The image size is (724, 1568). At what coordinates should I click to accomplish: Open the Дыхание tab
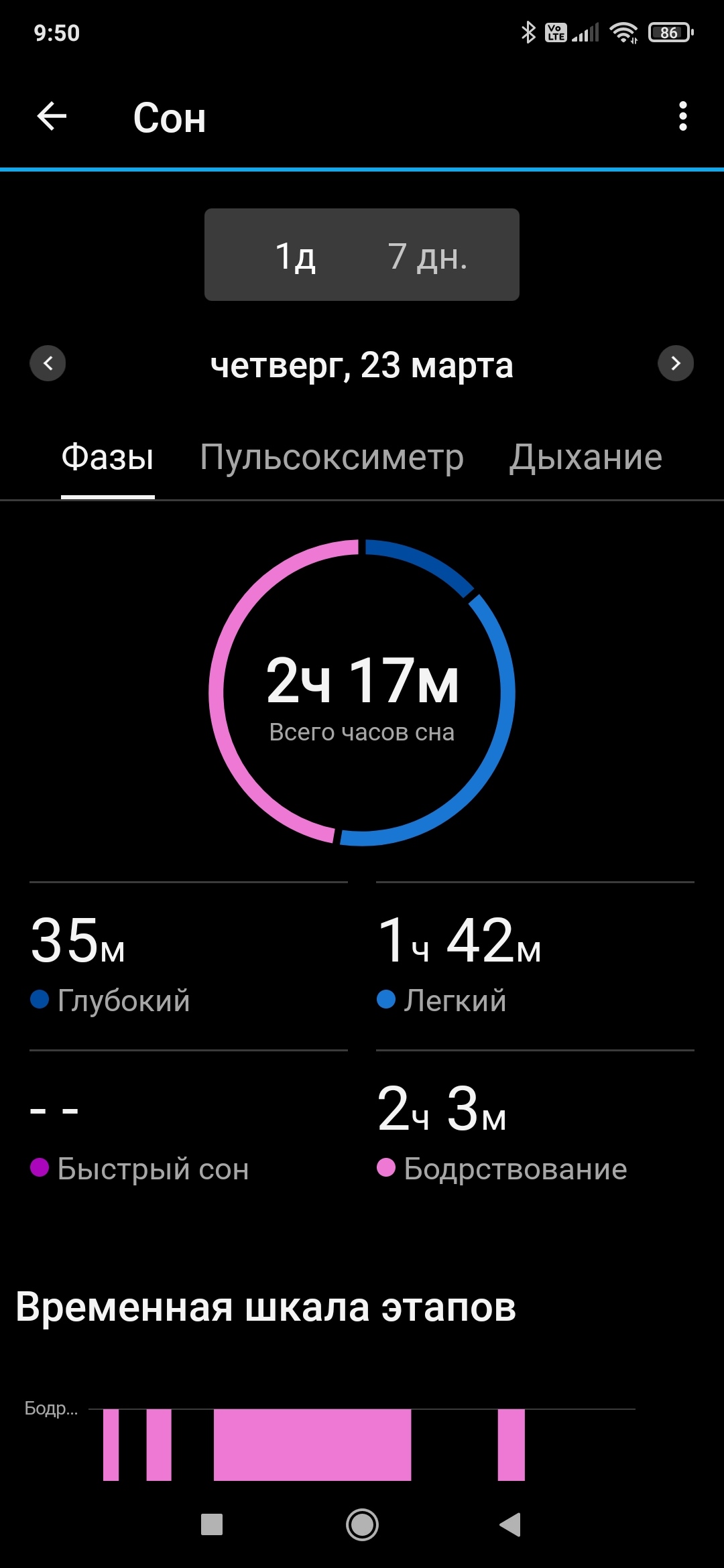pyautogui.click(x=585, y=458)
